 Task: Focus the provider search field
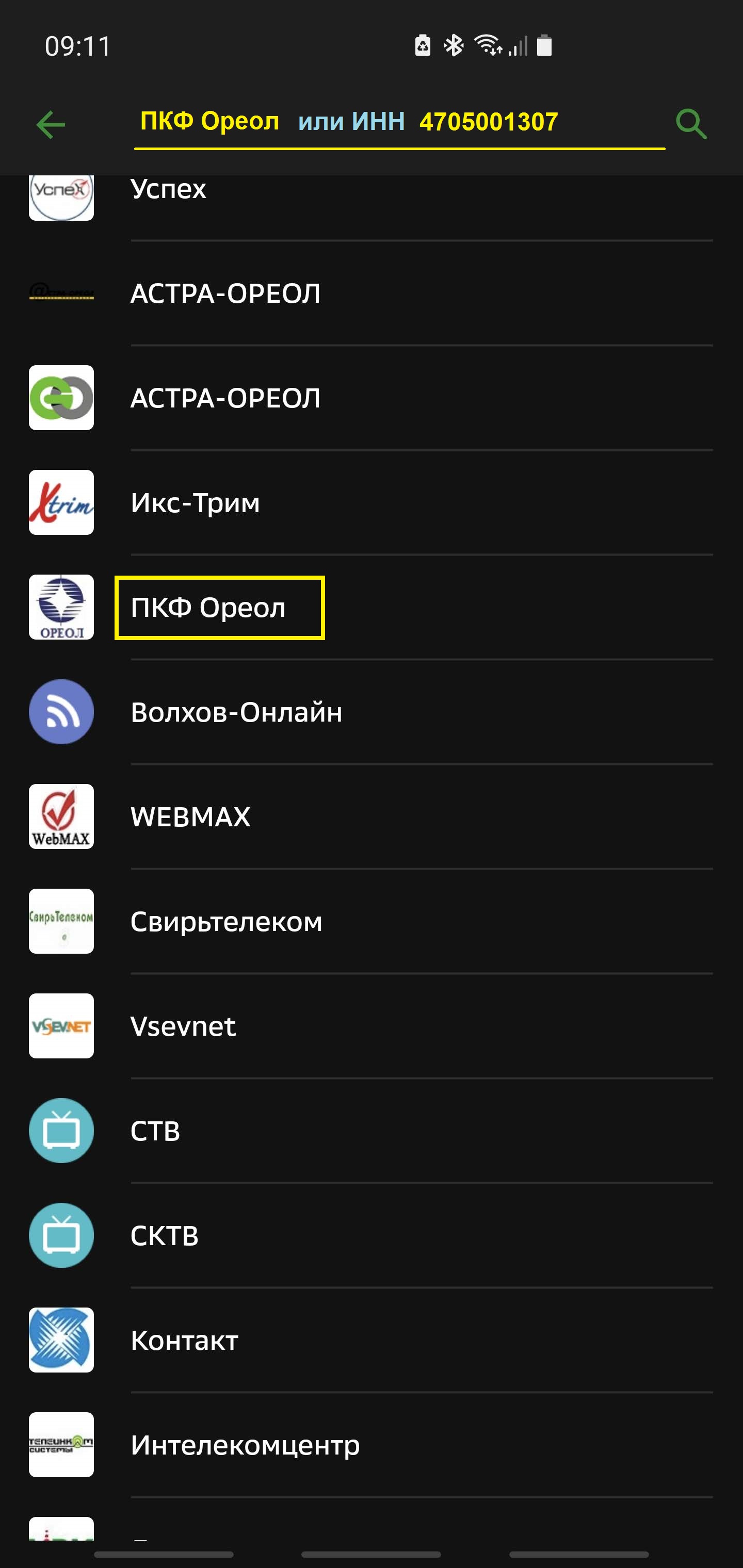(x=399, y=122)
